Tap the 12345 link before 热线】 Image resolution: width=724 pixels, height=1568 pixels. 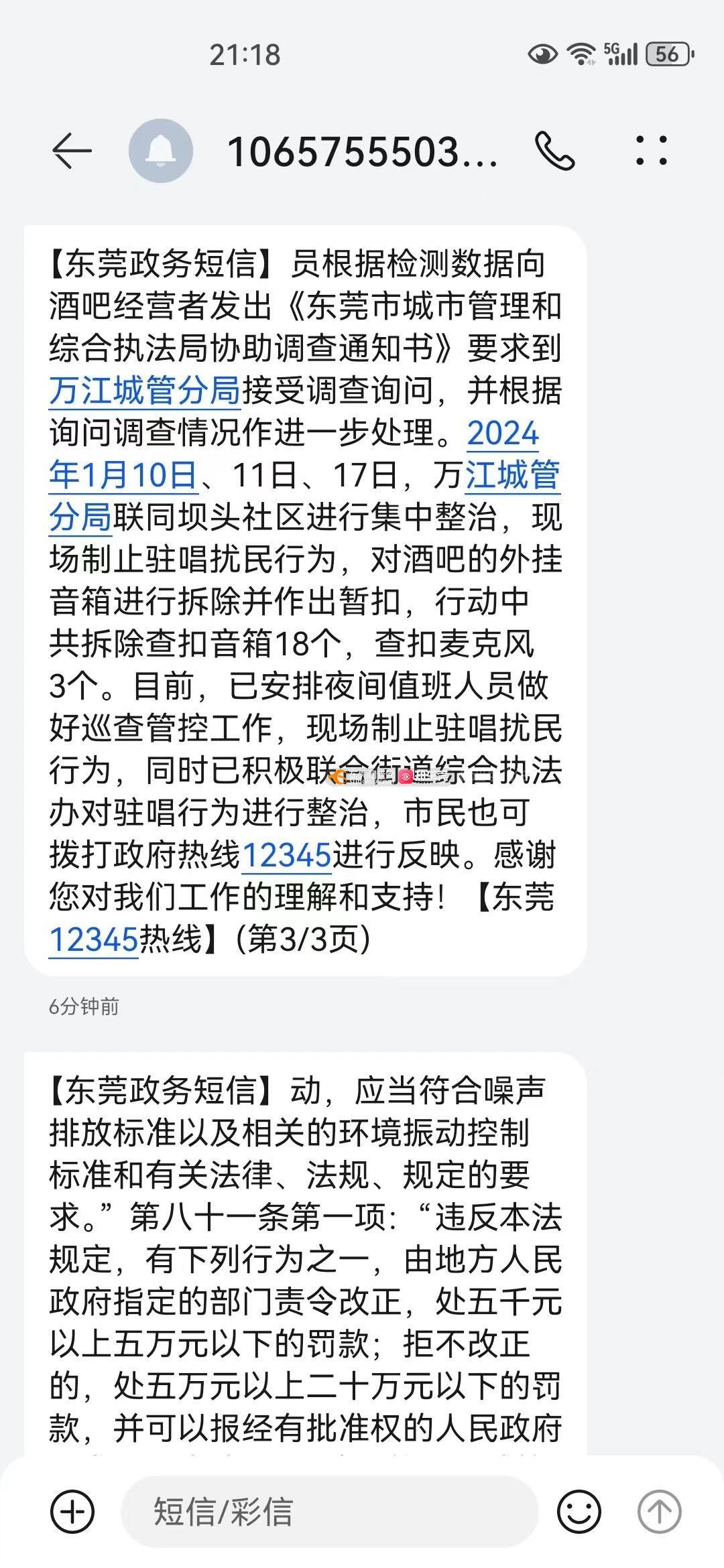point(93,939)
